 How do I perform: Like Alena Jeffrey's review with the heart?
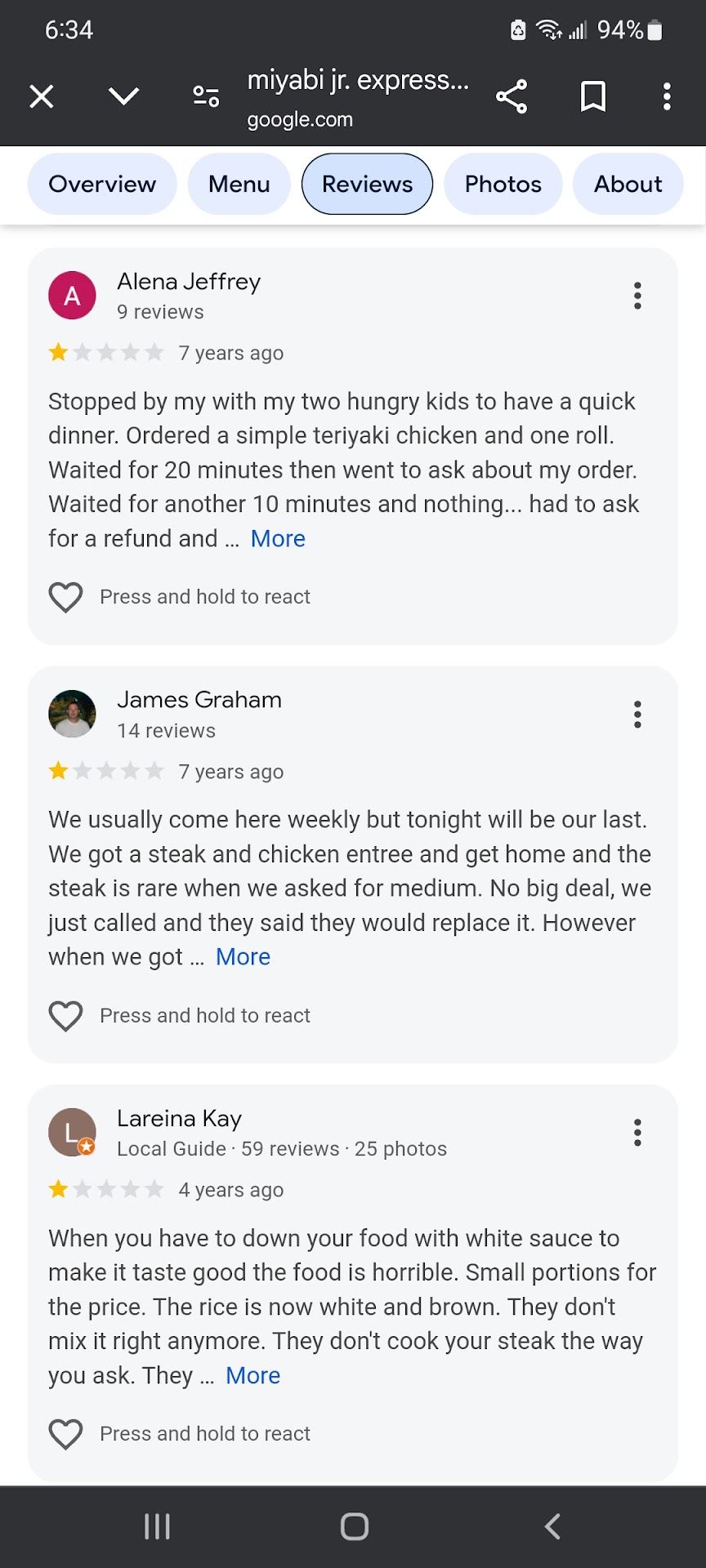point(66,597)
